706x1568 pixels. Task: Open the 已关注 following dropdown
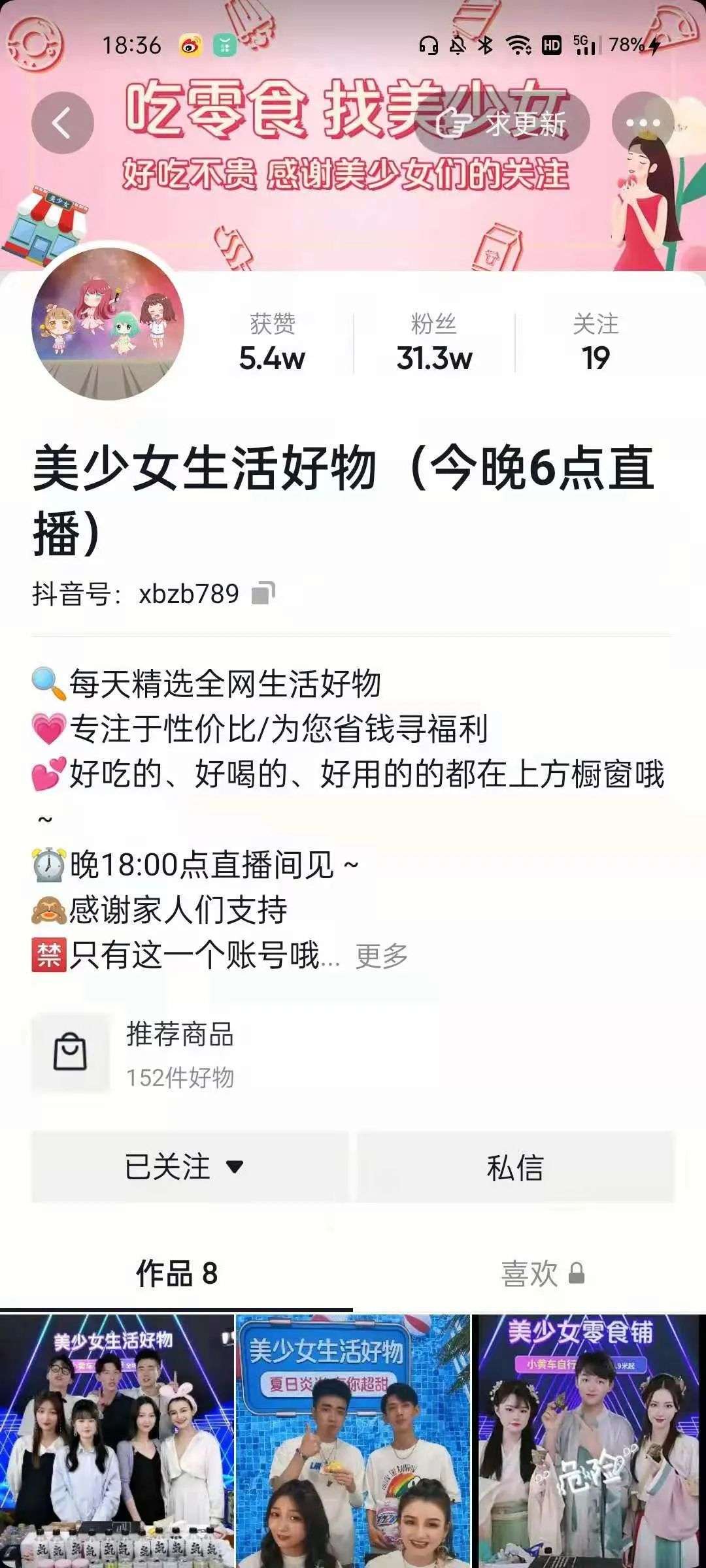pyautogui.click(x=190, y=1167)
